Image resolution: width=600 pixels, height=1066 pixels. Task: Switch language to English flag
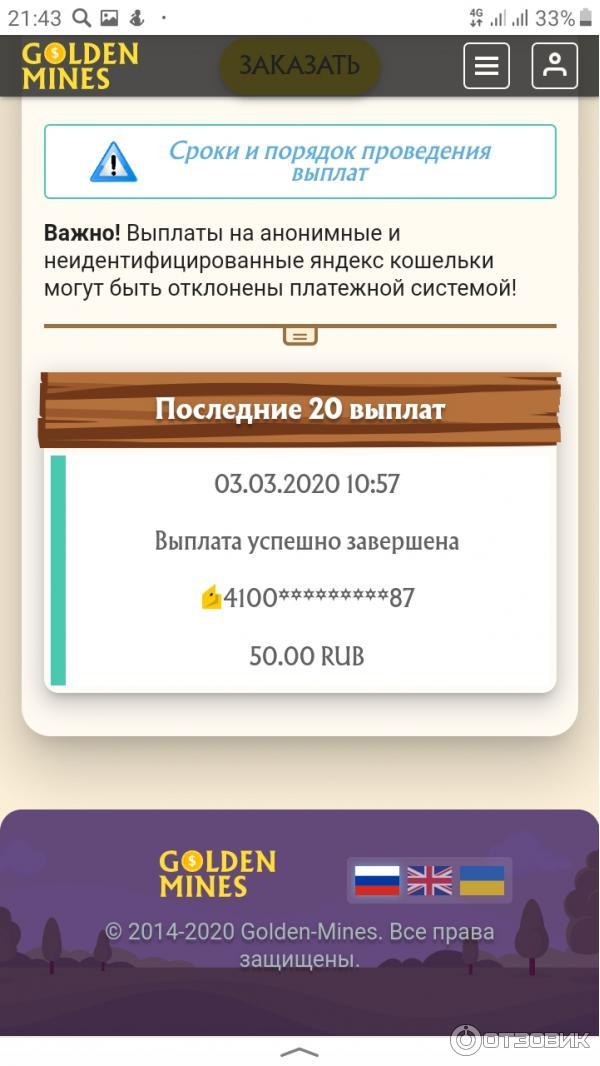(x=430, y=880)
